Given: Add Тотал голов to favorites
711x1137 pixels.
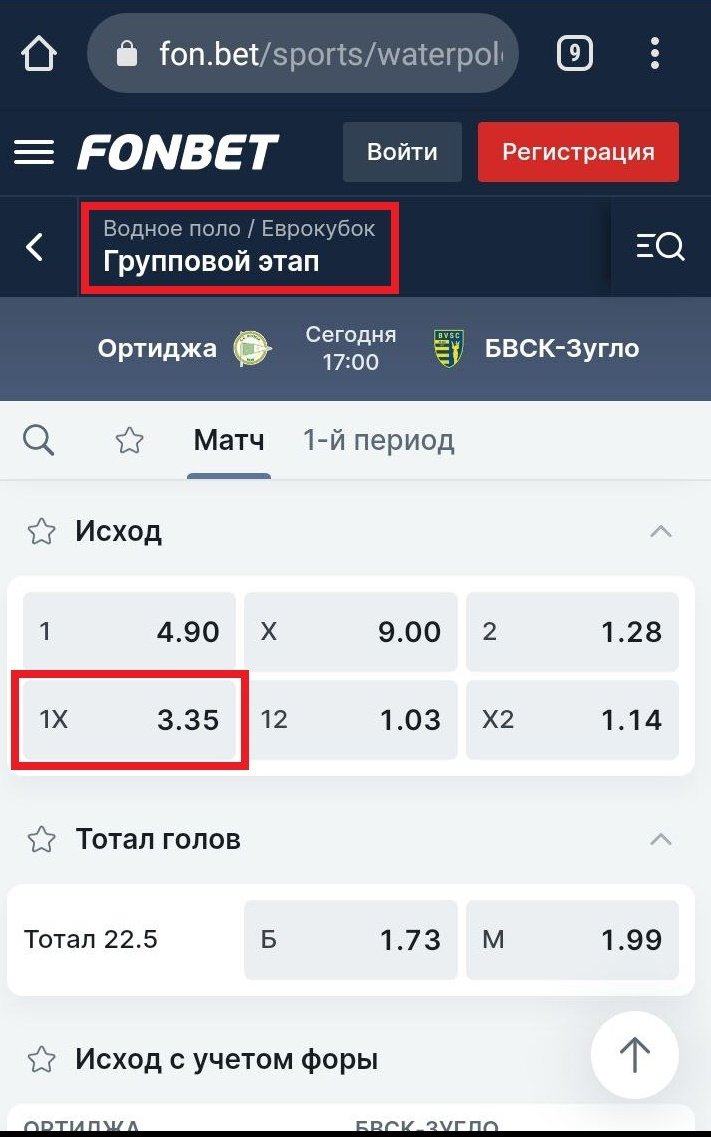Looking at the screenshot, I should [x=41, y=839].
